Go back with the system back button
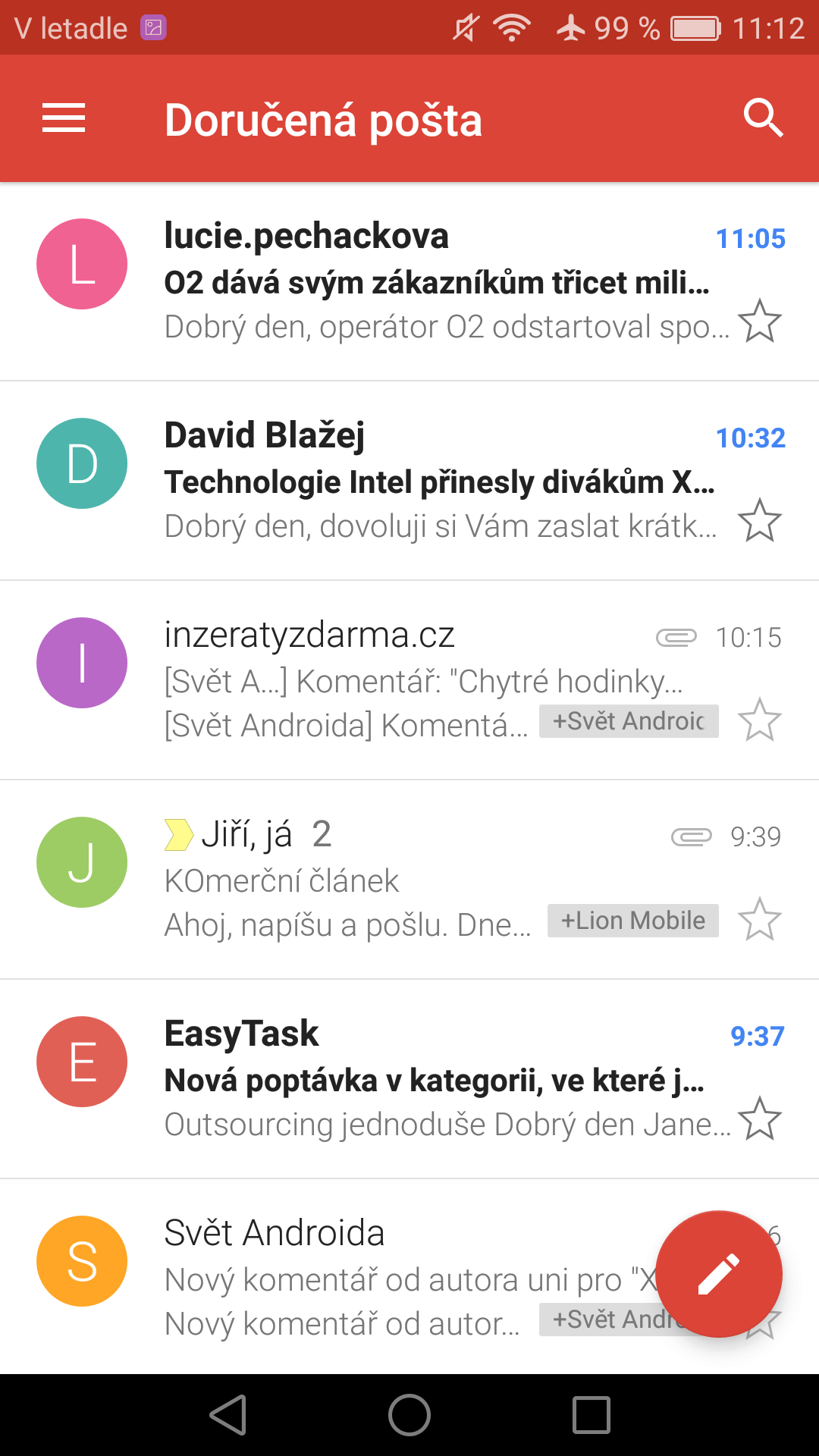The height and width of the screenshot is (1456, 819). point(228,1415)
